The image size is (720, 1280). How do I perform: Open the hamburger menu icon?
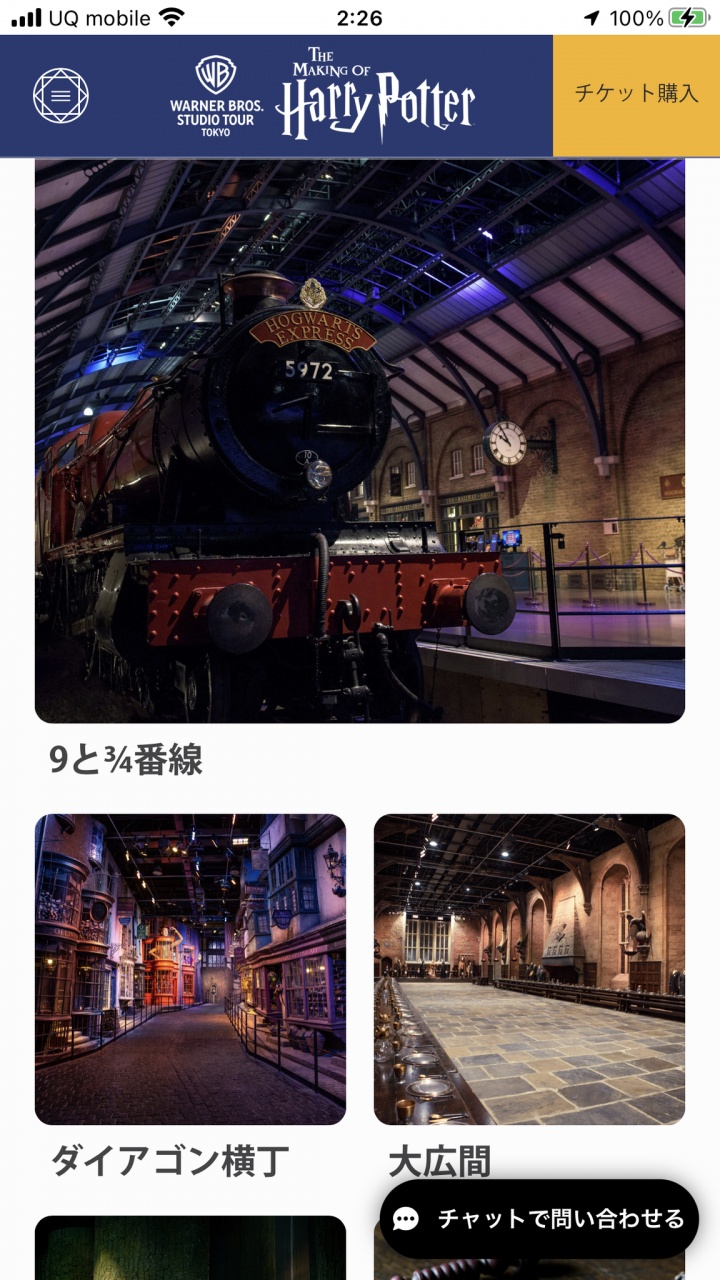click(x=61, y=96)
